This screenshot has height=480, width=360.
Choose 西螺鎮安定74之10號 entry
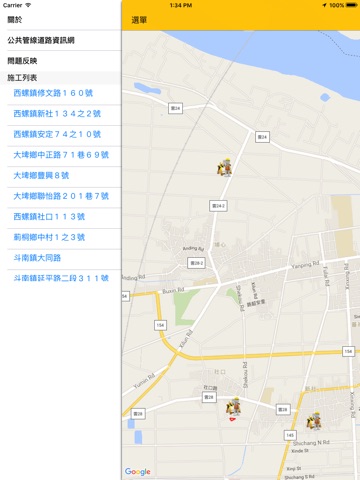pyautogui.click(x=60, y=134)
